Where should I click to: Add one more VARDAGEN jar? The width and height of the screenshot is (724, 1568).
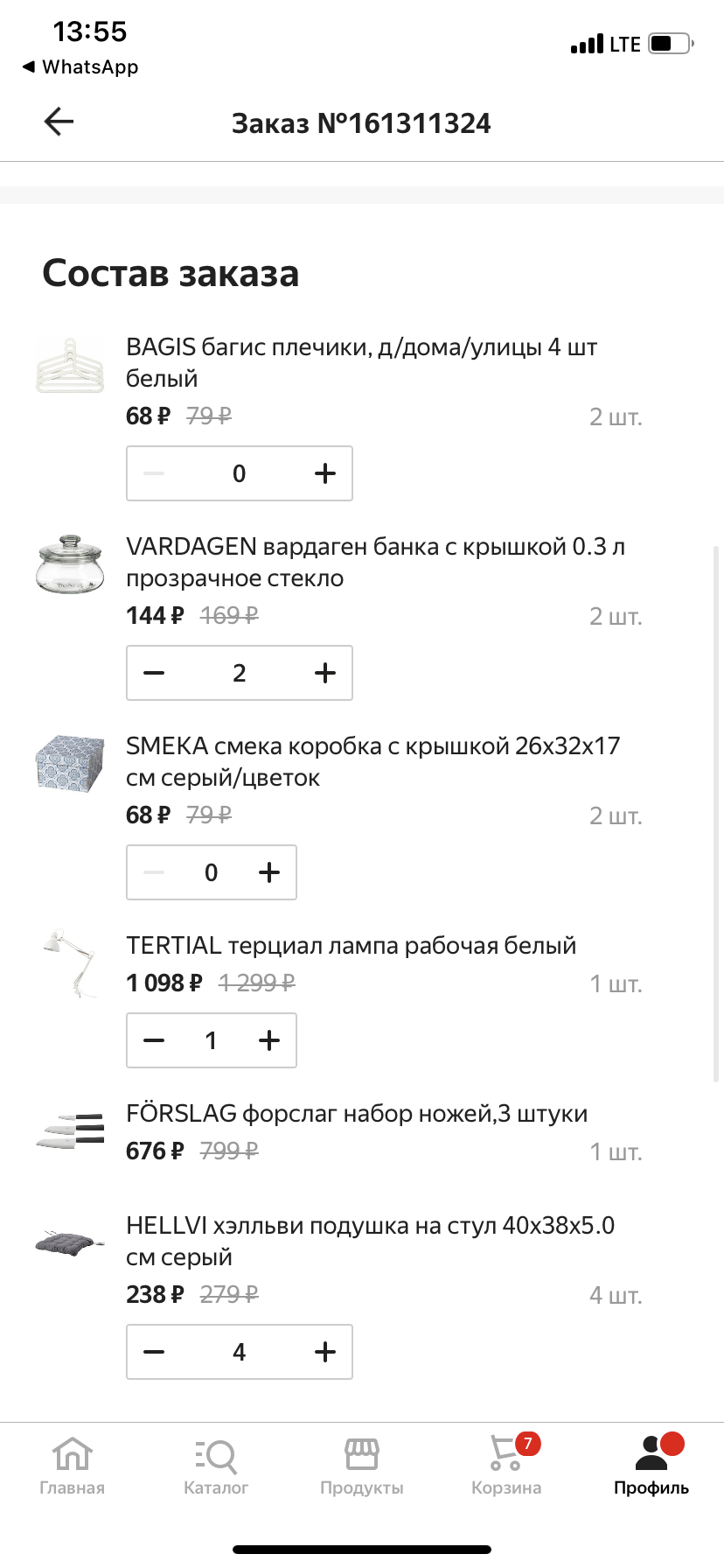pos(324,673)
